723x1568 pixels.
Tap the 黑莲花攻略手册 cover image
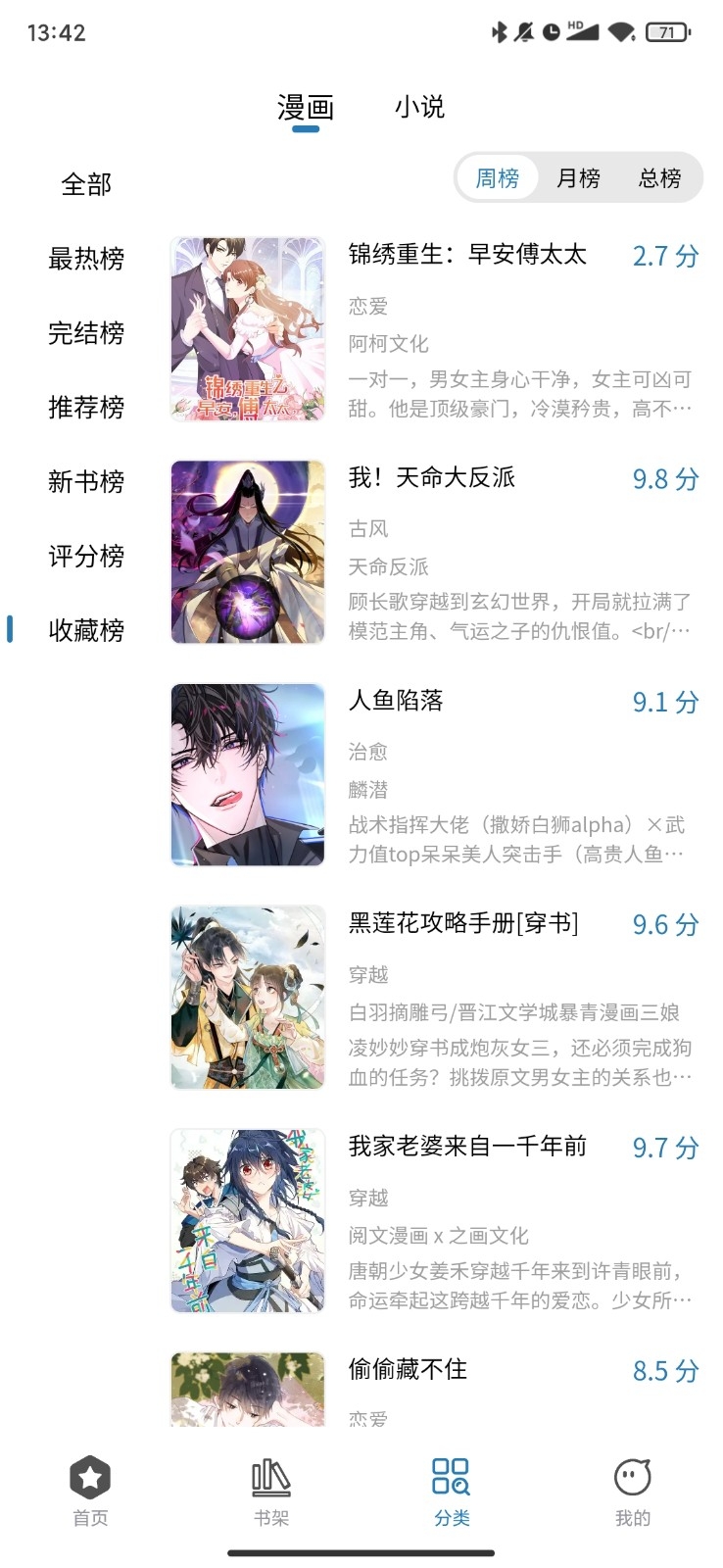pyautogui.click(x=247, y=997)
